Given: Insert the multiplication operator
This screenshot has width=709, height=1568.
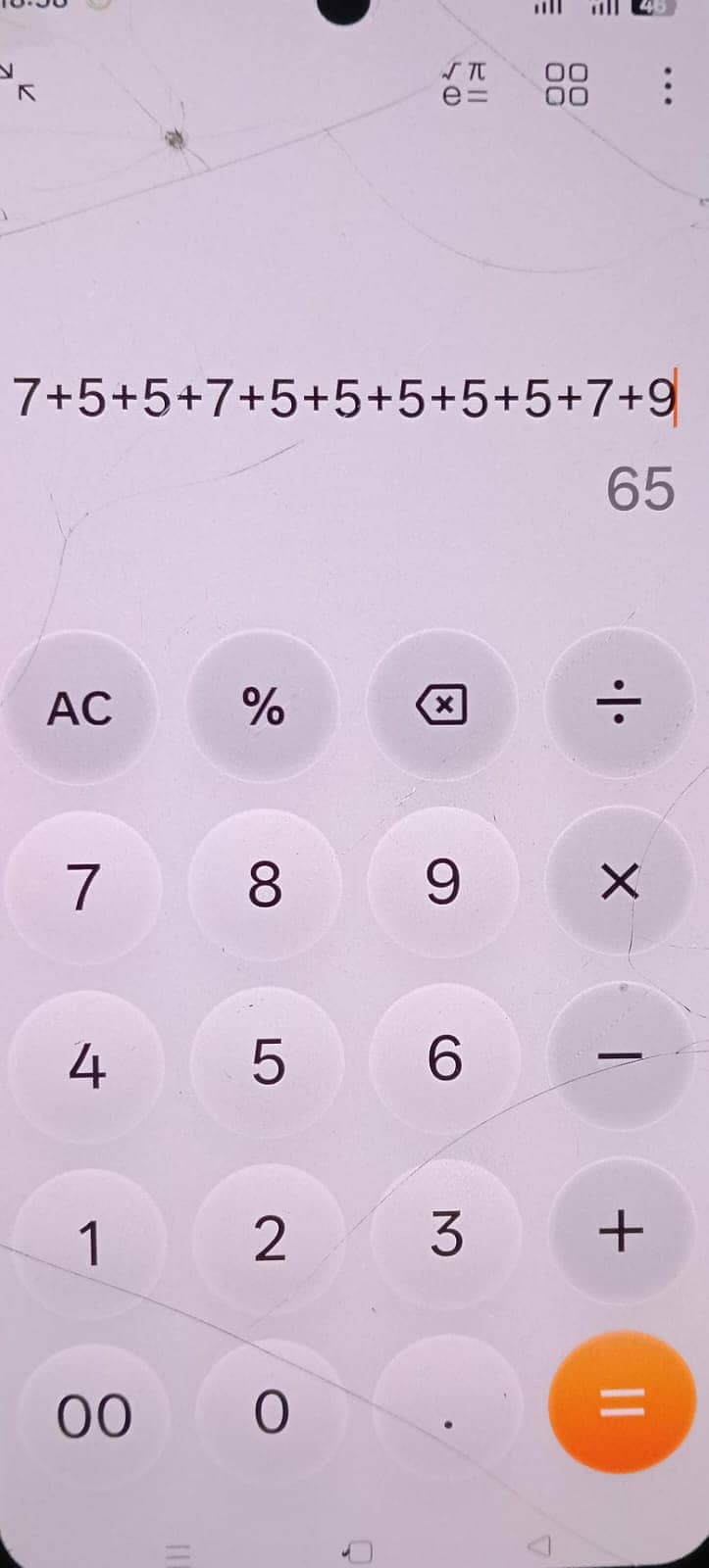Looking at the screenshot, I should click(x=619, y=882).
